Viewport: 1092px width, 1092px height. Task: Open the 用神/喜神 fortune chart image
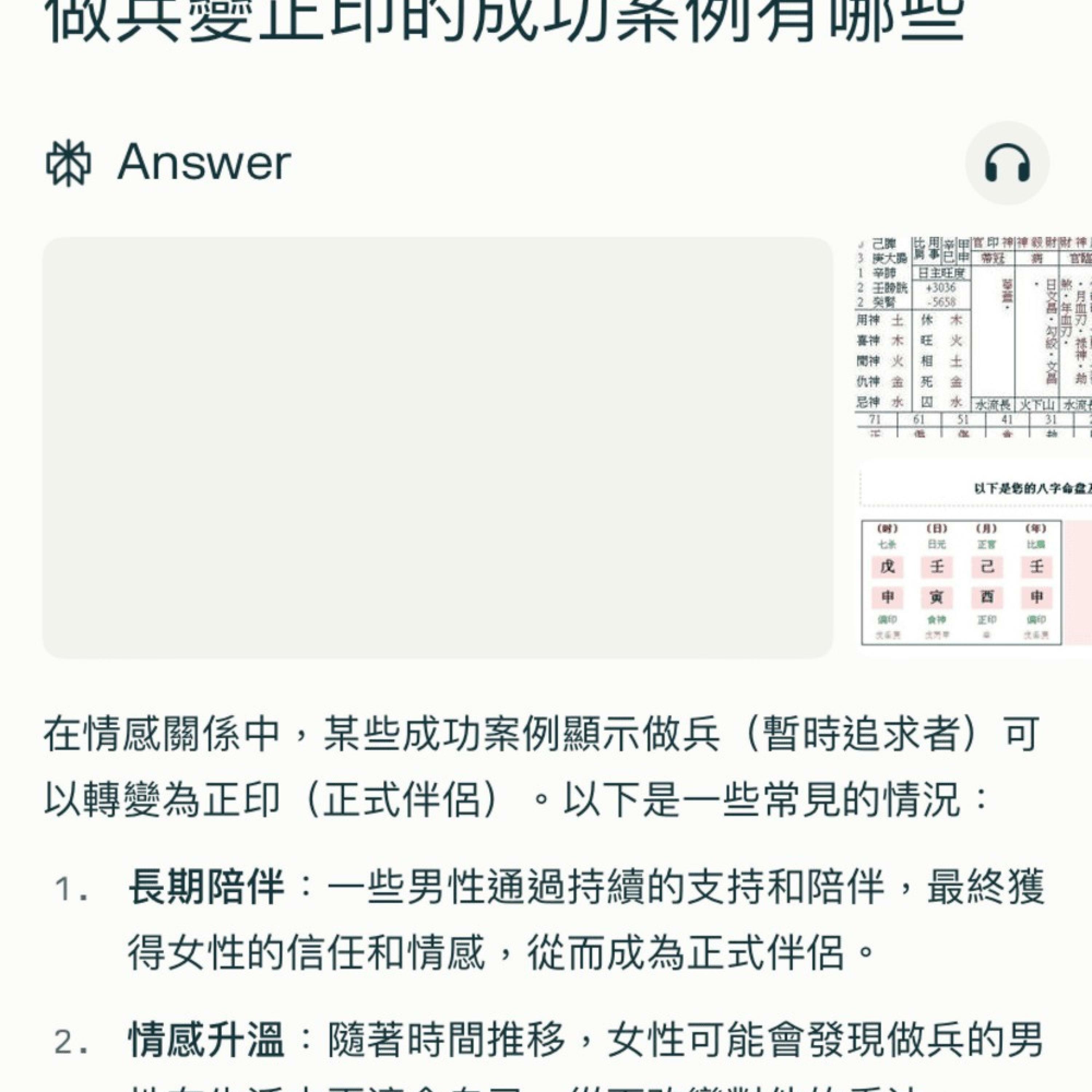pos(972,337)
